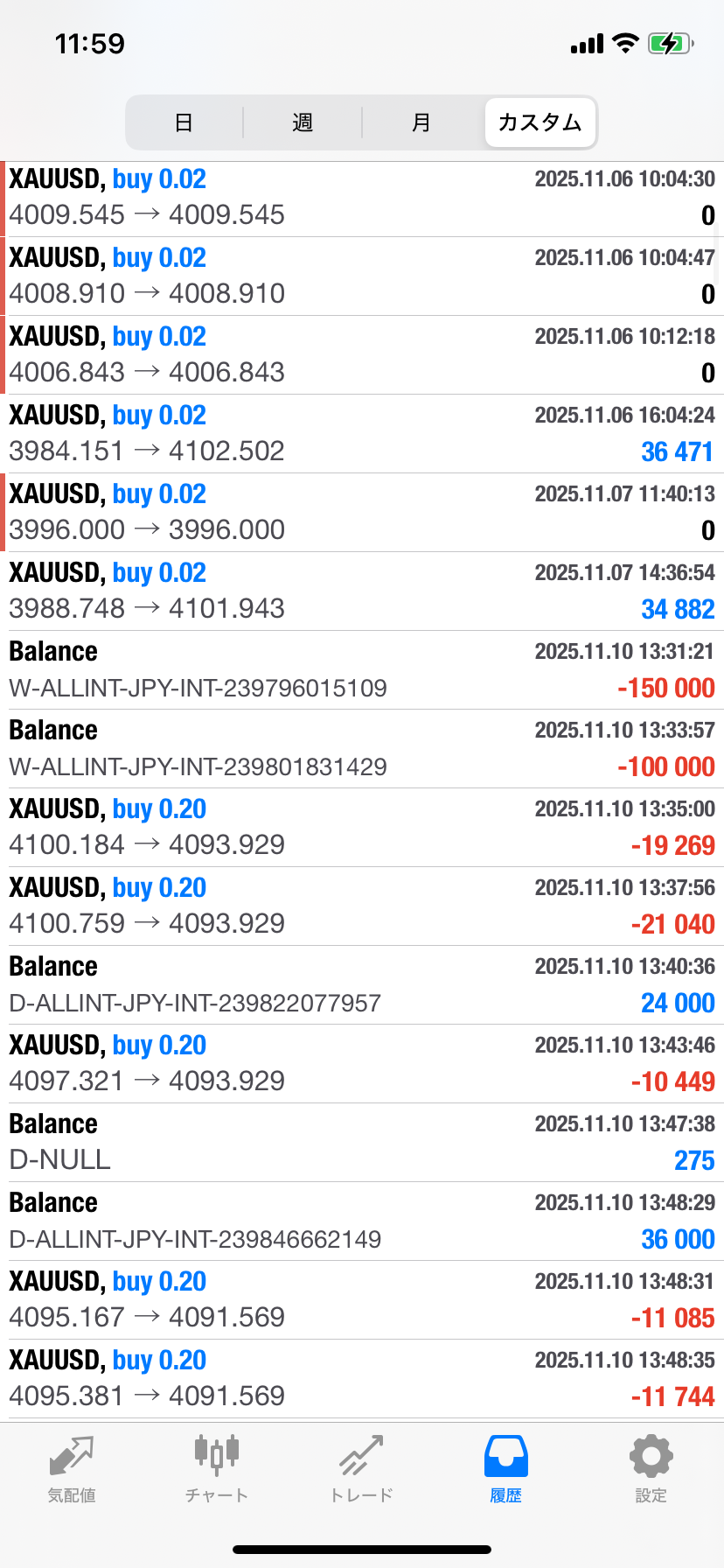Open the 24 000 Balance deposit entry

pyautogui.click(x=362, y=985)
